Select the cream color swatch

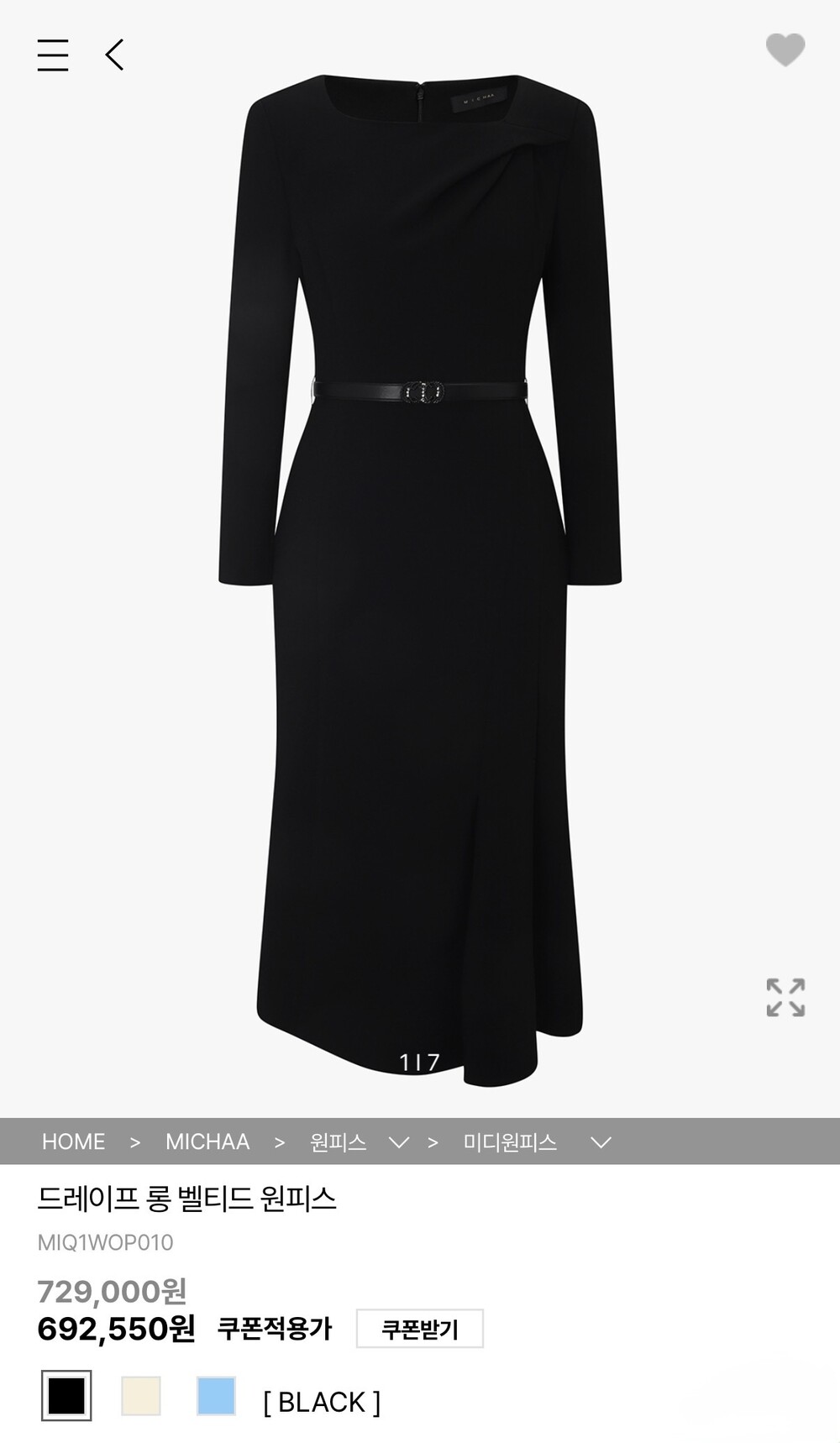coord(141,1396)
